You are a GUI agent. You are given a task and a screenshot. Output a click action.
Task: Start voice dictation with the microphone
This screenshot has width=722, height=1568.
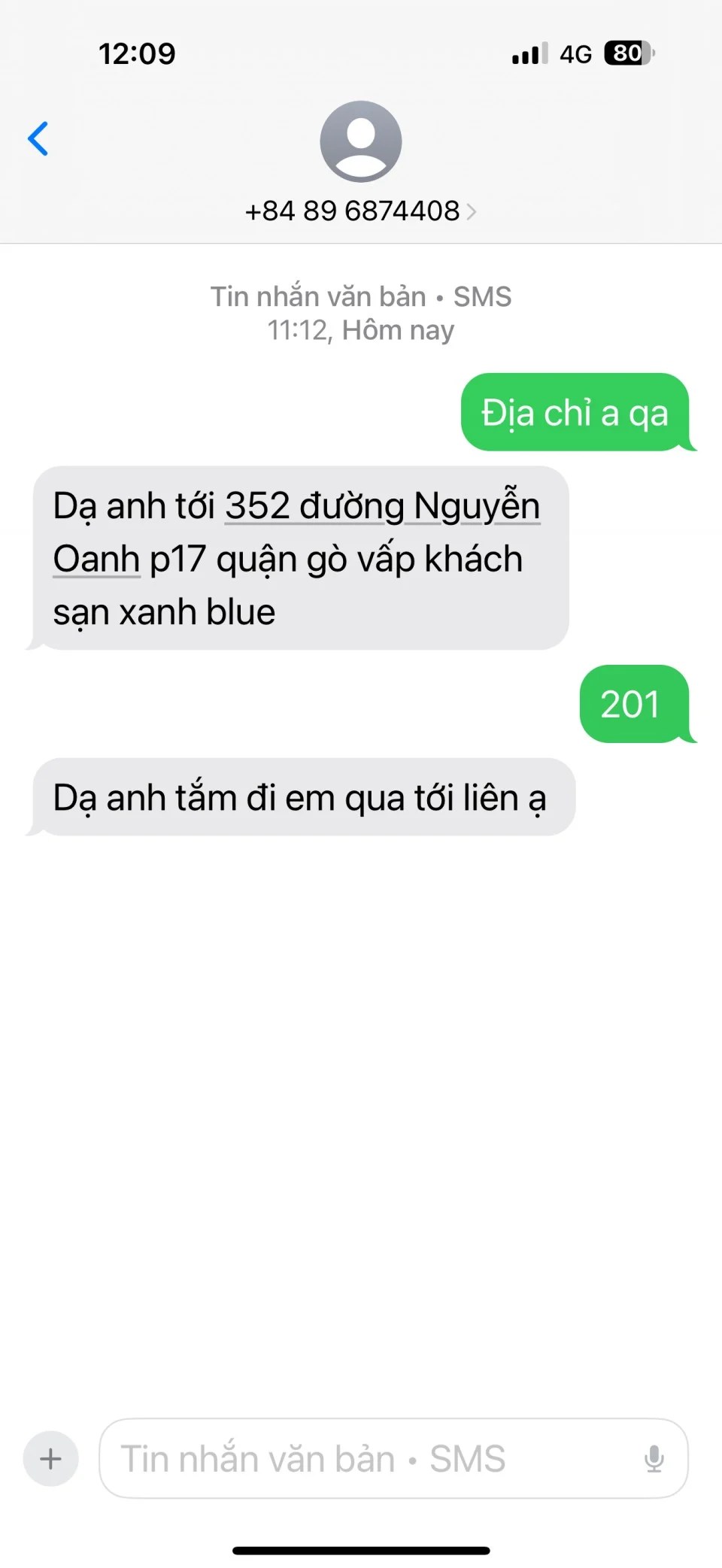click(x=654, y=1458)
